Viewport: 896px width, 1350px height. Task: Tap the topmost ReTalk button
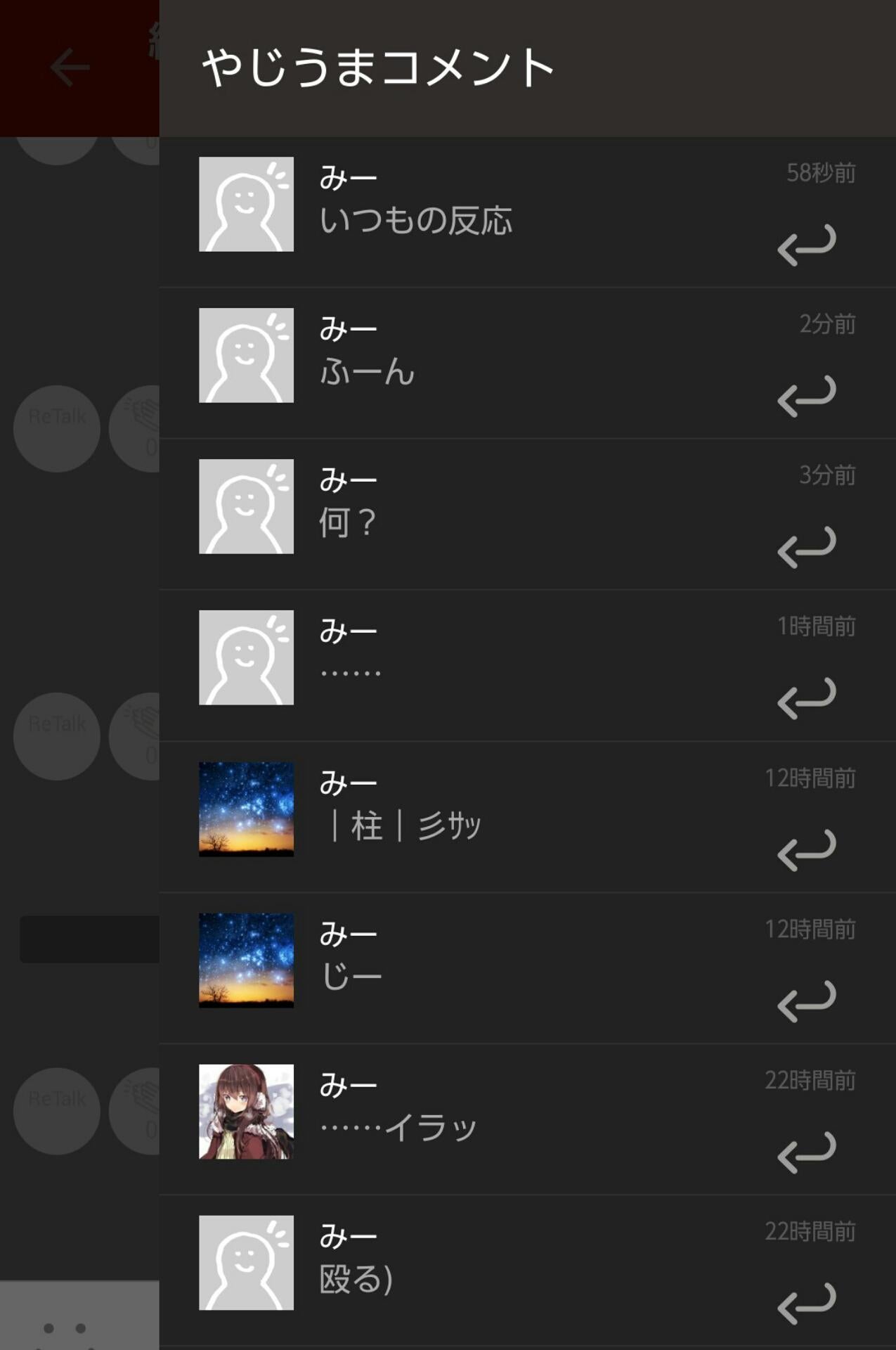pos(56,429)
